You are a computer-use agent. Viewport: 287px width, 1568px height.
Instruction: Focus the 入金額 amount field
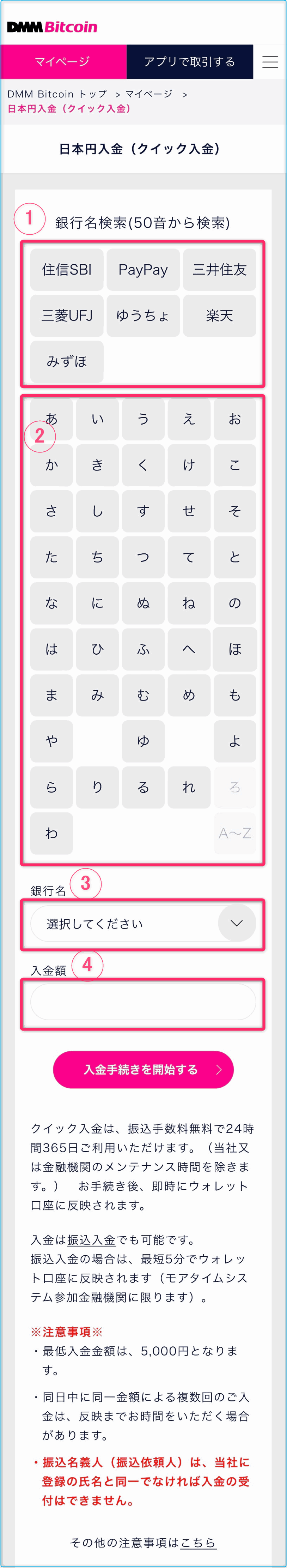(x=143, y=1001)
